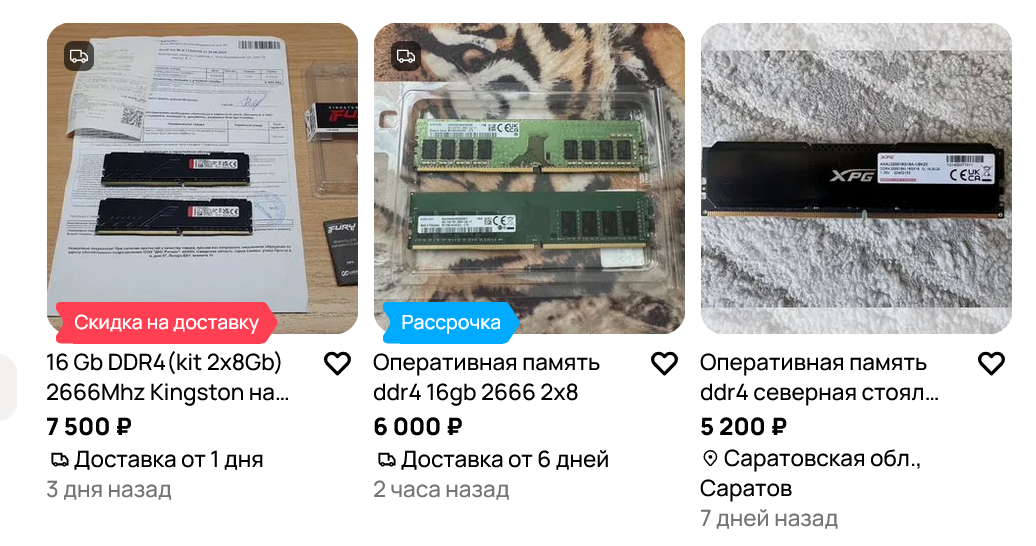Open the title 'Оперативная память ddr4 северная стоял…'
Screen dimensions: 1036x546
tap(819, 377)
